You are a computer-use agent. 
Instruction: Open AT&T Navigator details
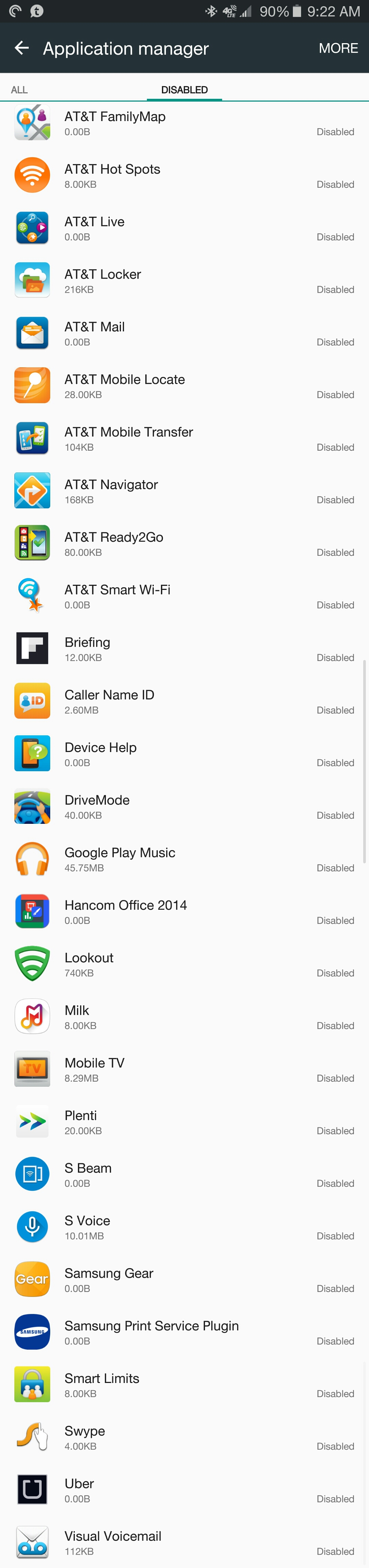coord(184,491)
